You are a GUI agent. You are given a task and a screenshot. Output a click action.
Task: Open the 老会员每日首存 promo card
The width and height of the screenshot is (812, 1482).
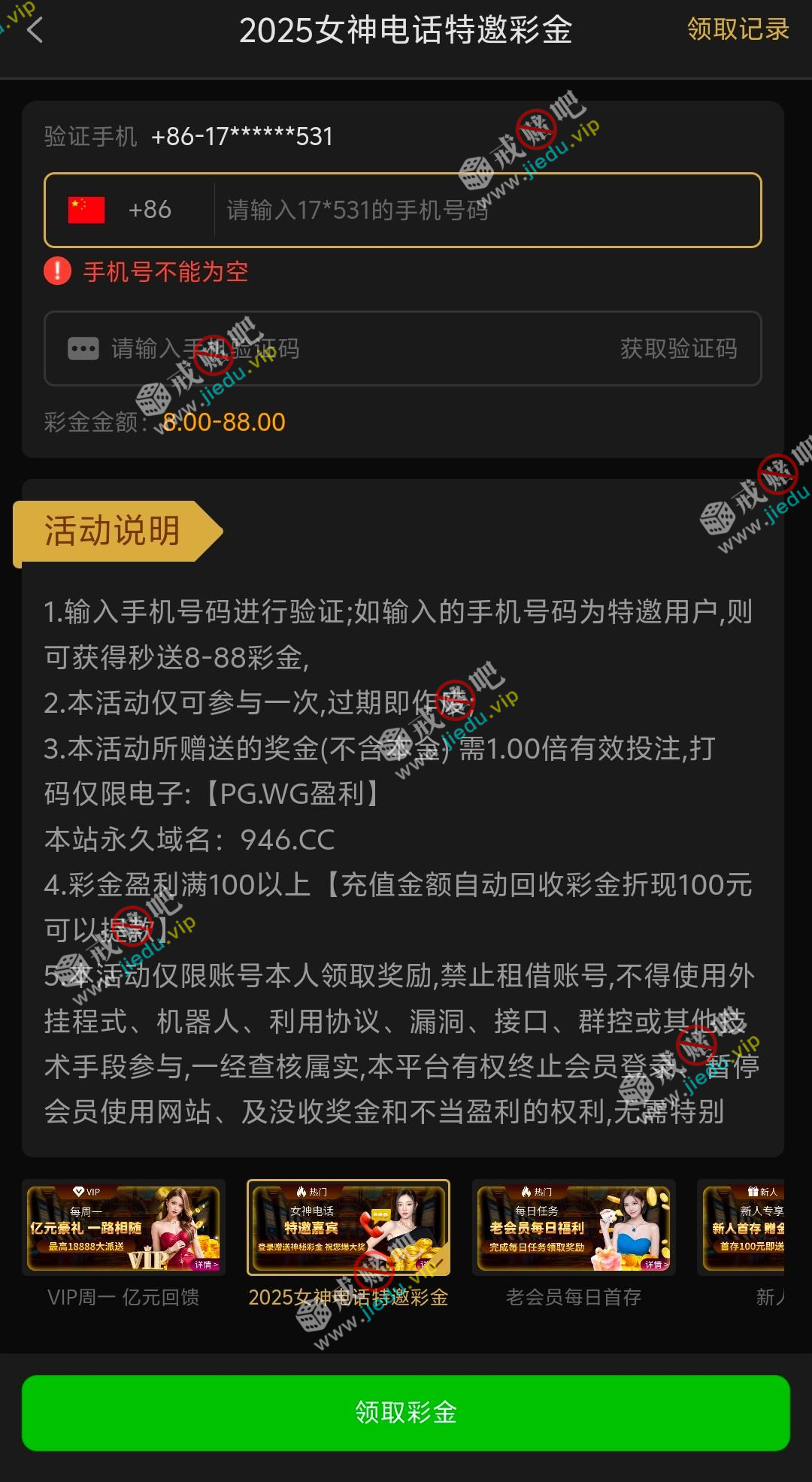(574, 1229)
